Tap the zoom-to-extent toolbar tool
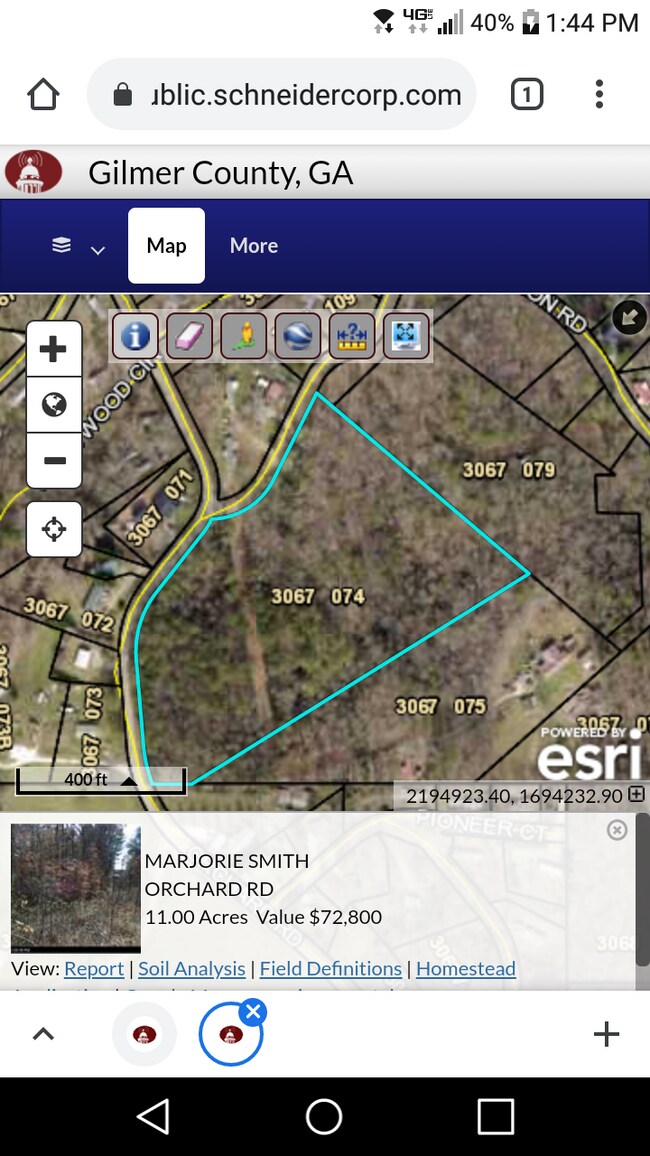The height and width of the screenshot is (1156, 650). (405, 335)
